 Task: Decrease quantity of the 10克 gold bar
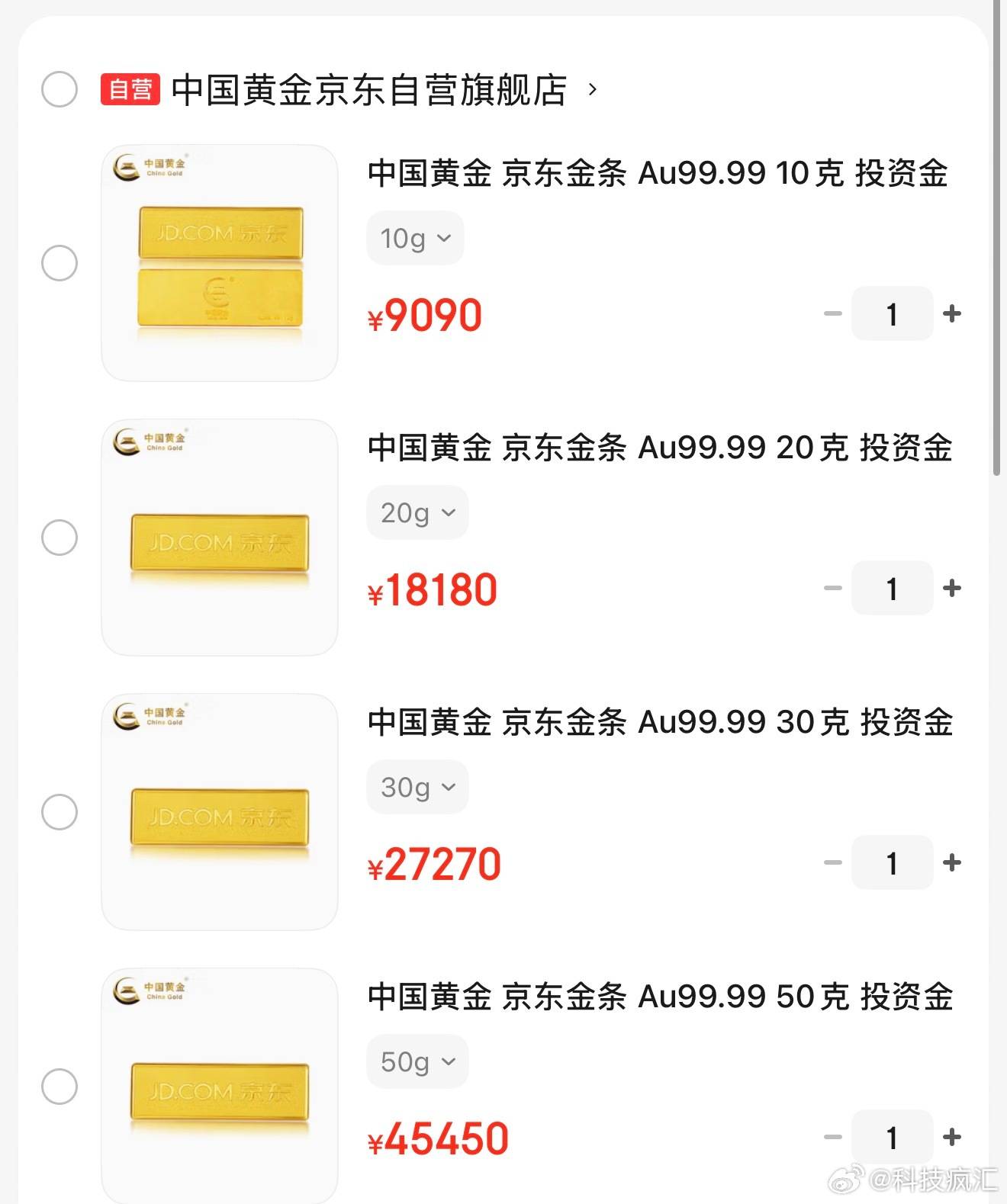(x=832, y=313)
